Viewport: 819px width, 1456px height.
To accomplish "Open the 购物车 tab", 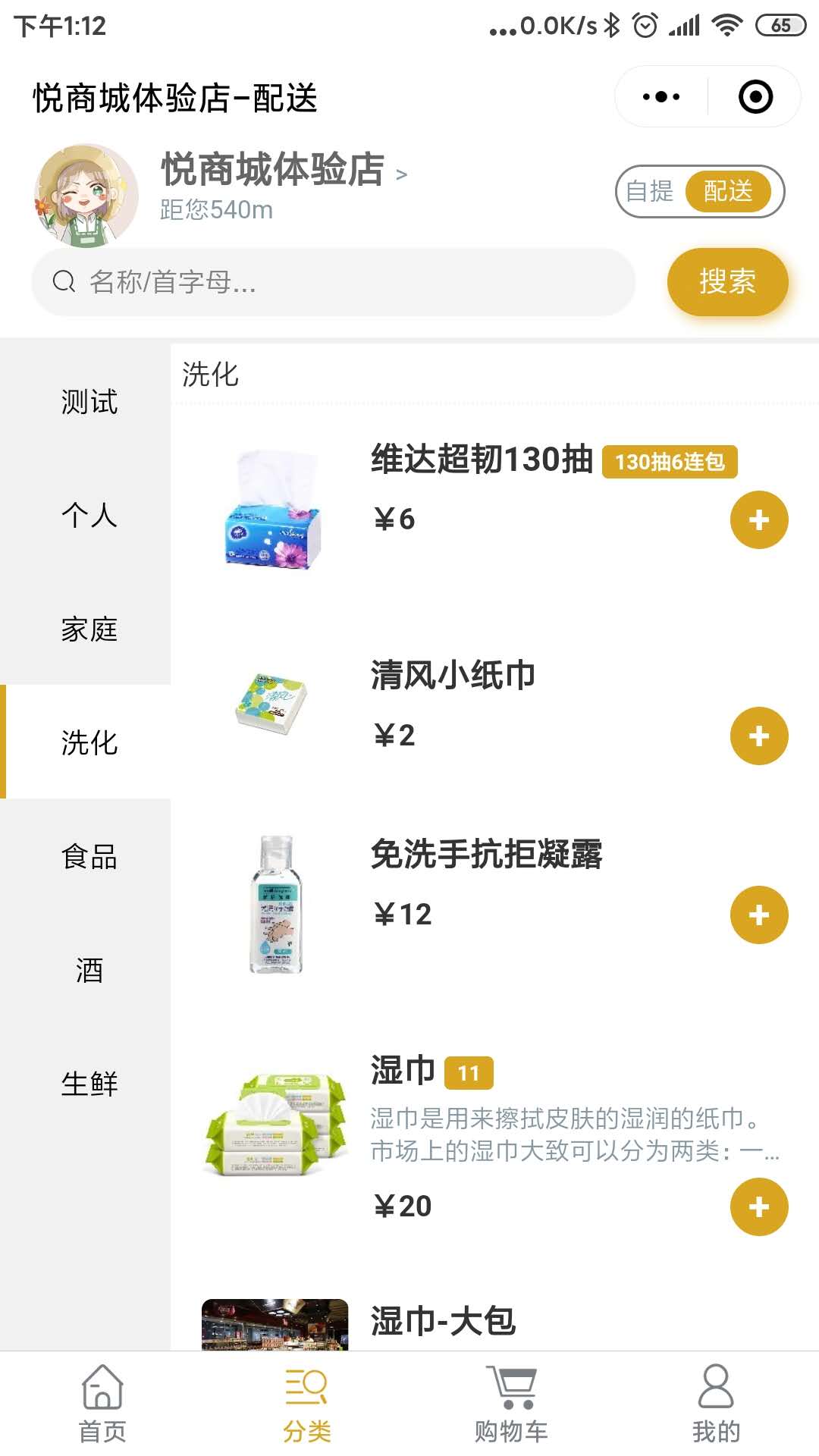I will click(511, 1404).
